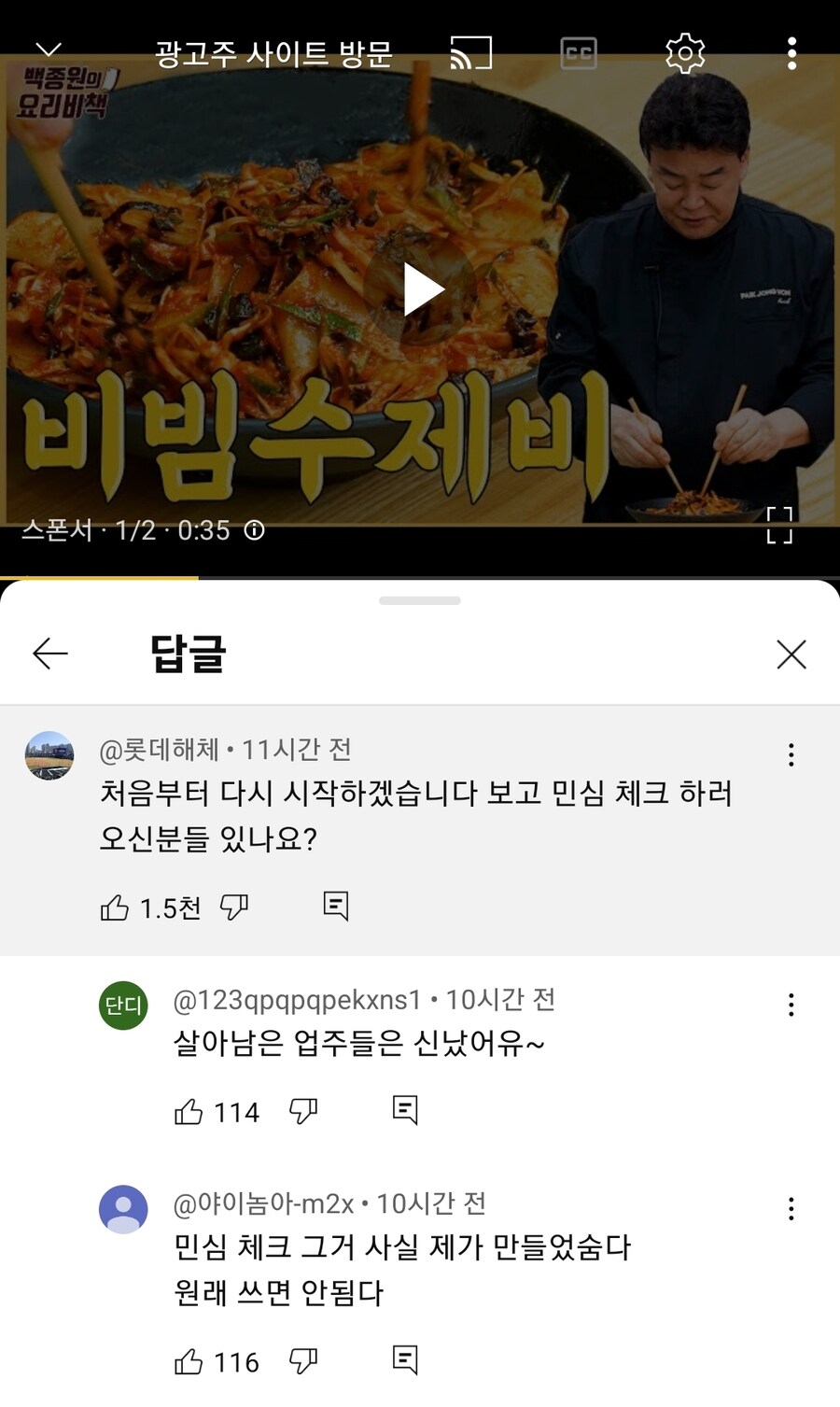Like the comment by @롯데해체
This screenshot has width=840, height=1407.
click(x=115, y=908)
